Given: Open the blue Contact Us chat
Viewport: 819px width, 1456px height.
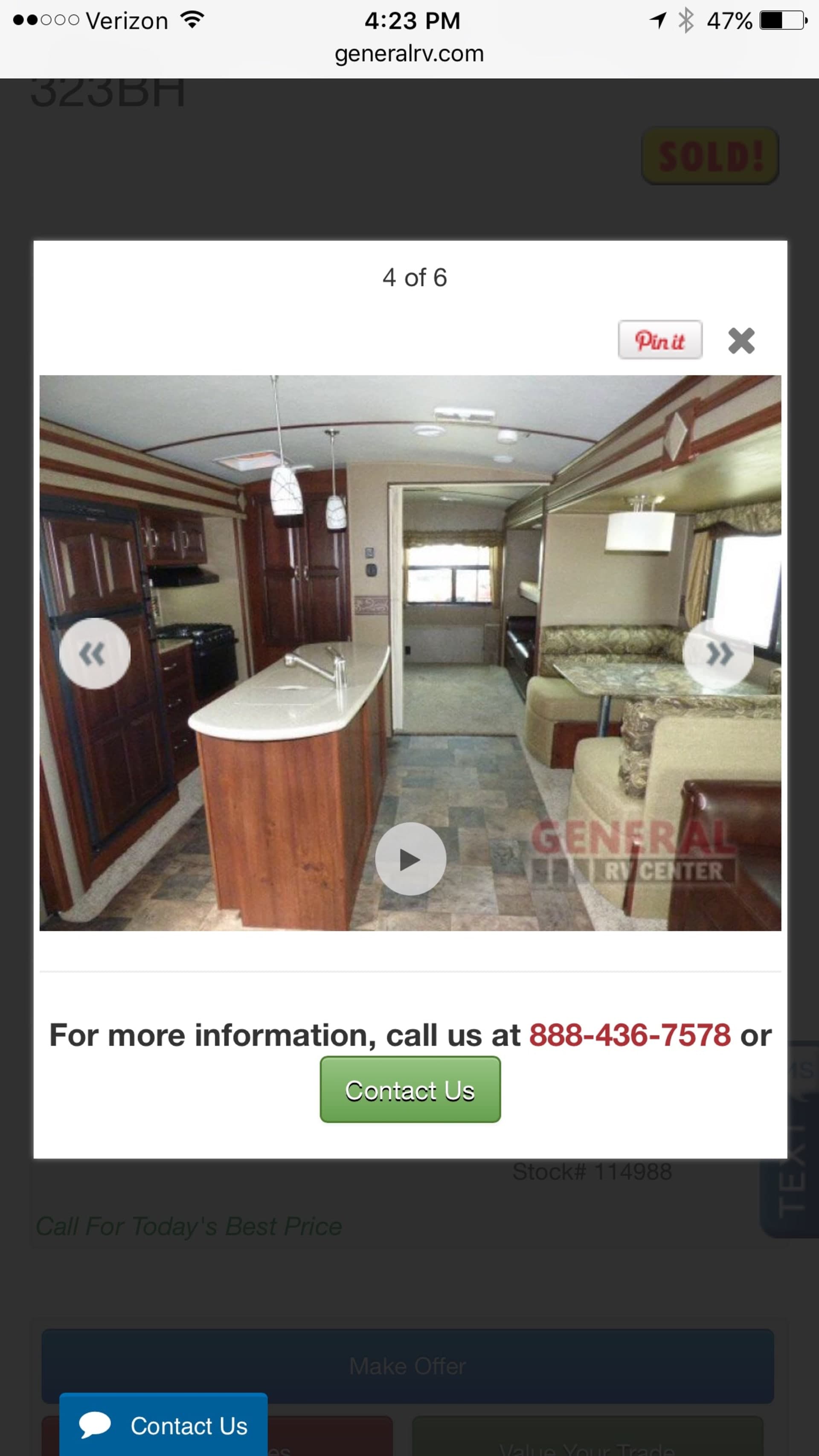Looking at the screenshot, I should 163,1425.
